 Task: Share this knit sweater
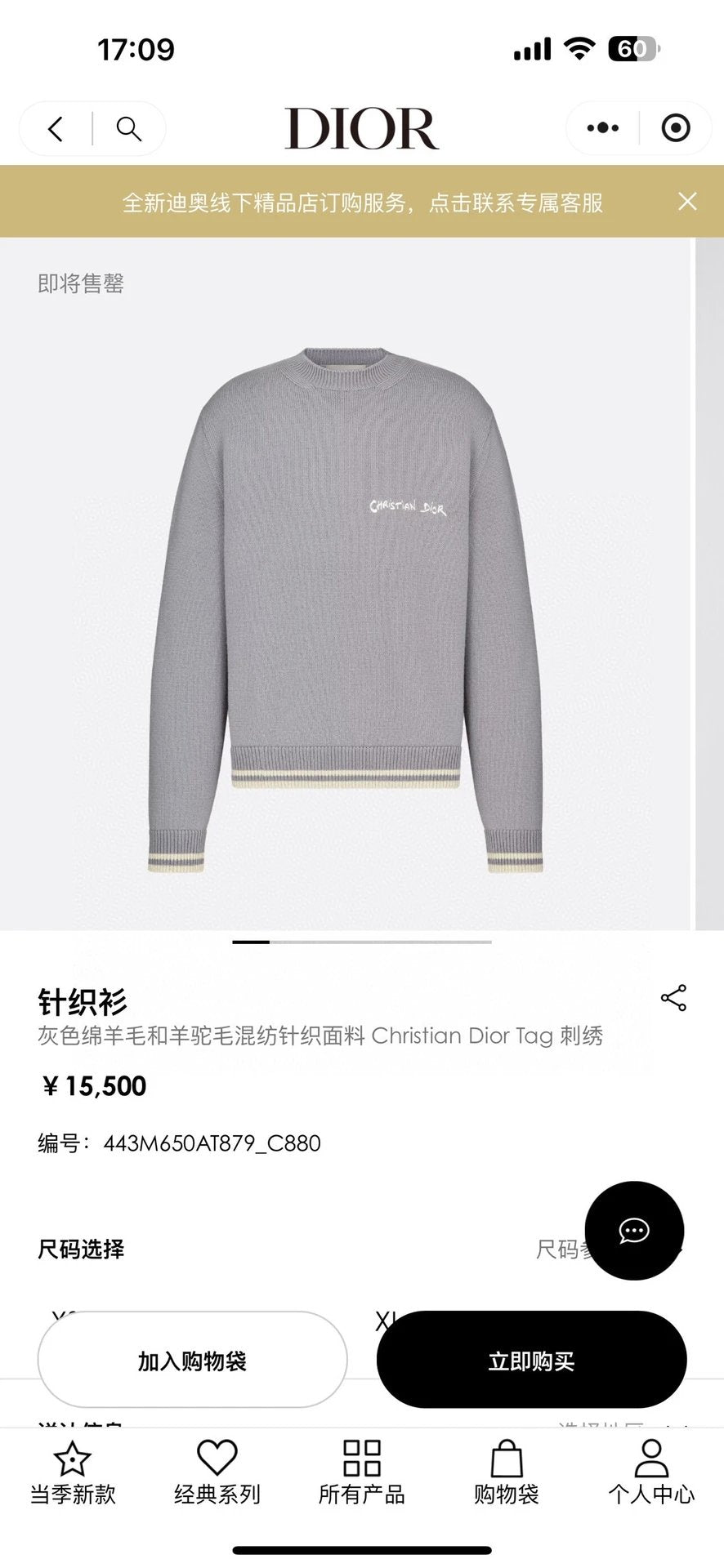point(673,998)
